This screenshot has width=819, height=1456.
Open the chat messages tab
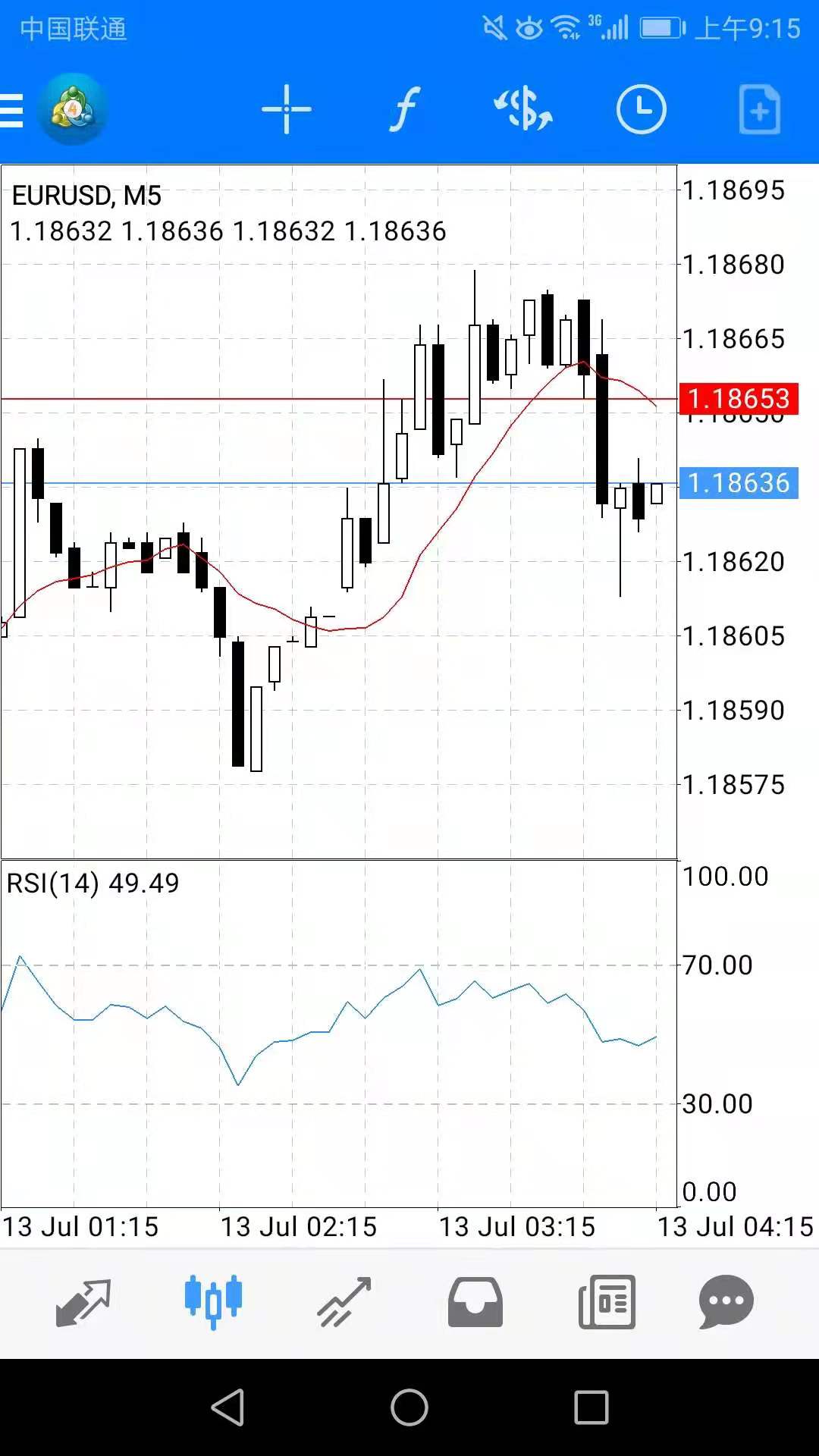(726, 1301)
